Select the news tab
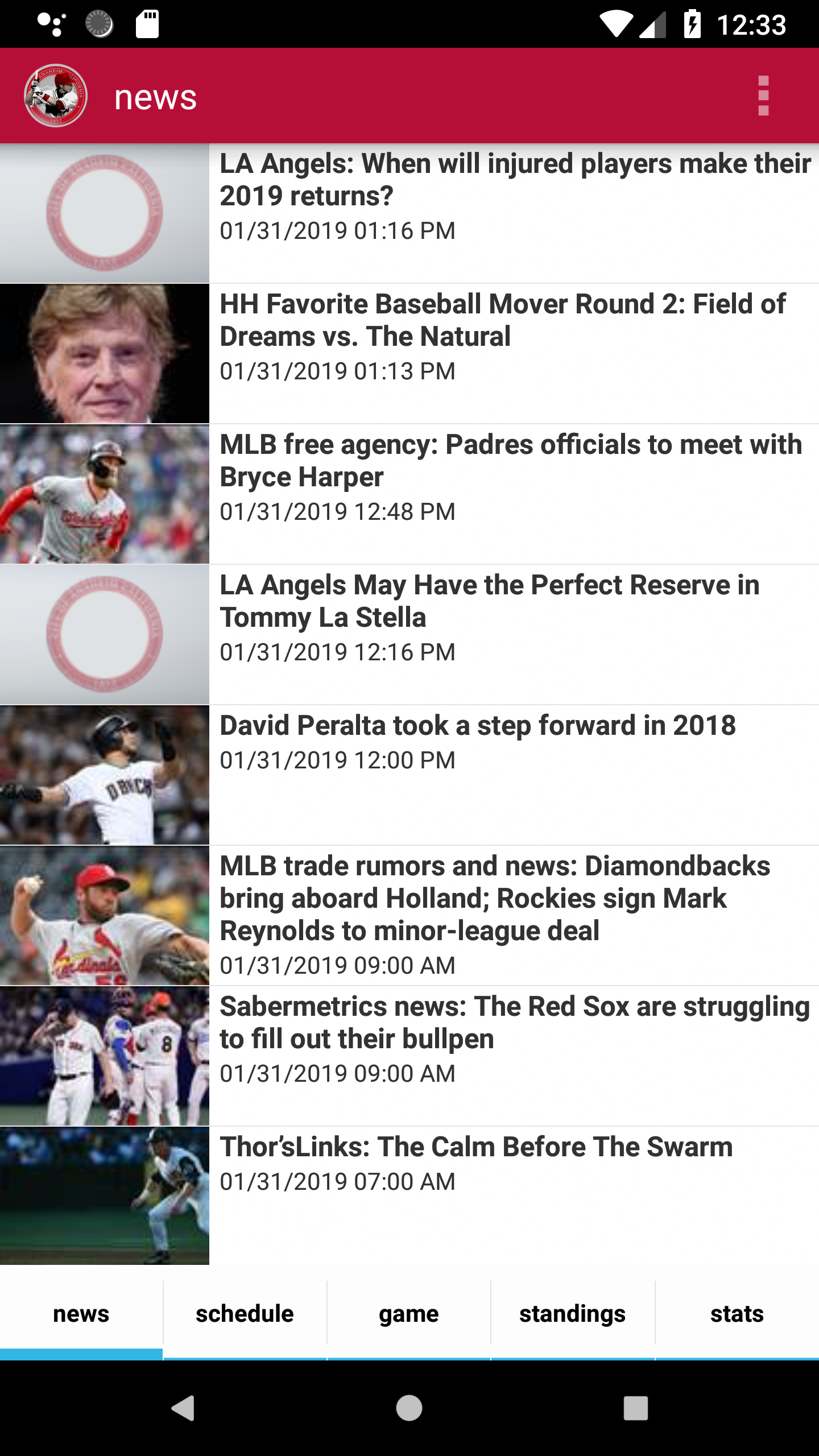Screen dimensions: 819x1456 [x=81, y=1314]
